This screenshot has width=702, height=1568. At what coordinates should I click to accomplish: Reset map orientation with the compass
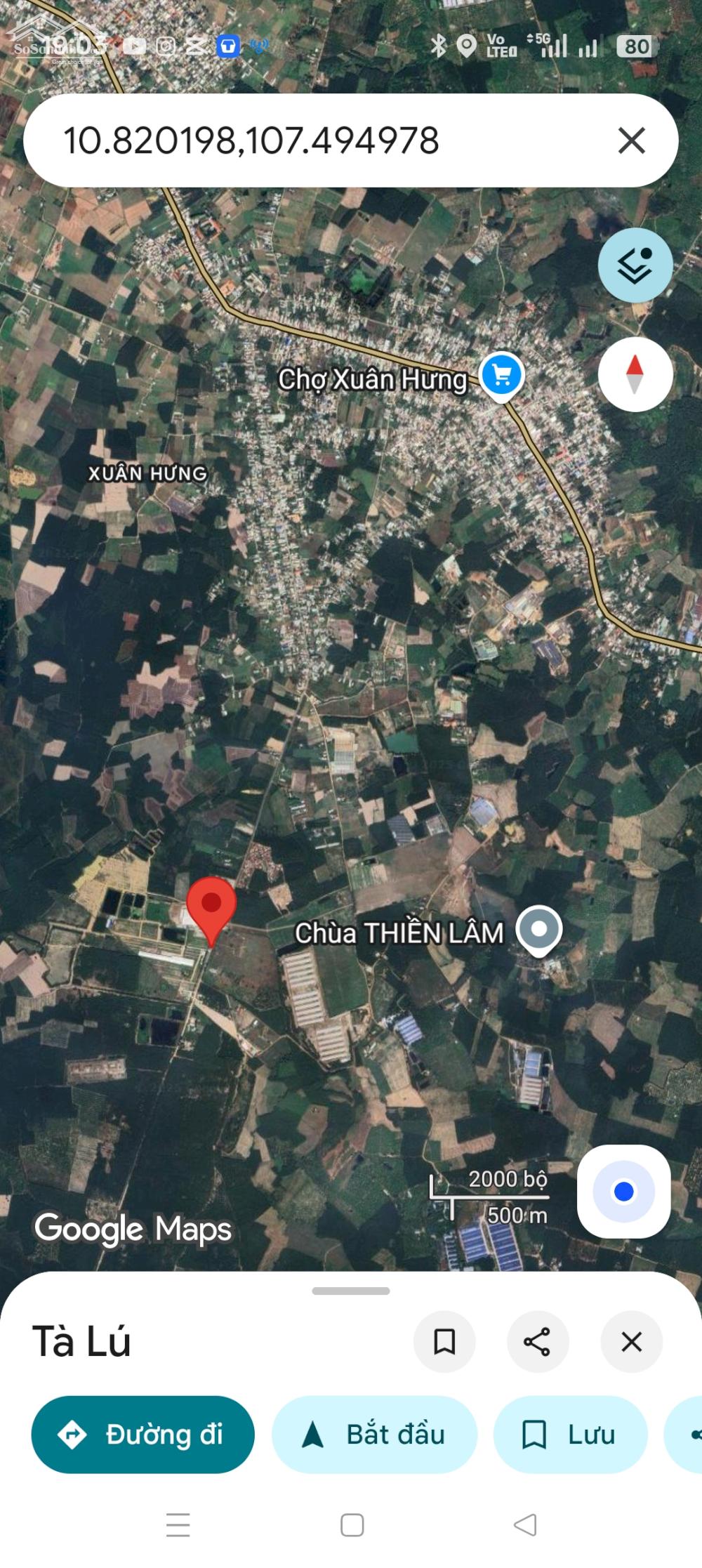(x=635, y=374)
